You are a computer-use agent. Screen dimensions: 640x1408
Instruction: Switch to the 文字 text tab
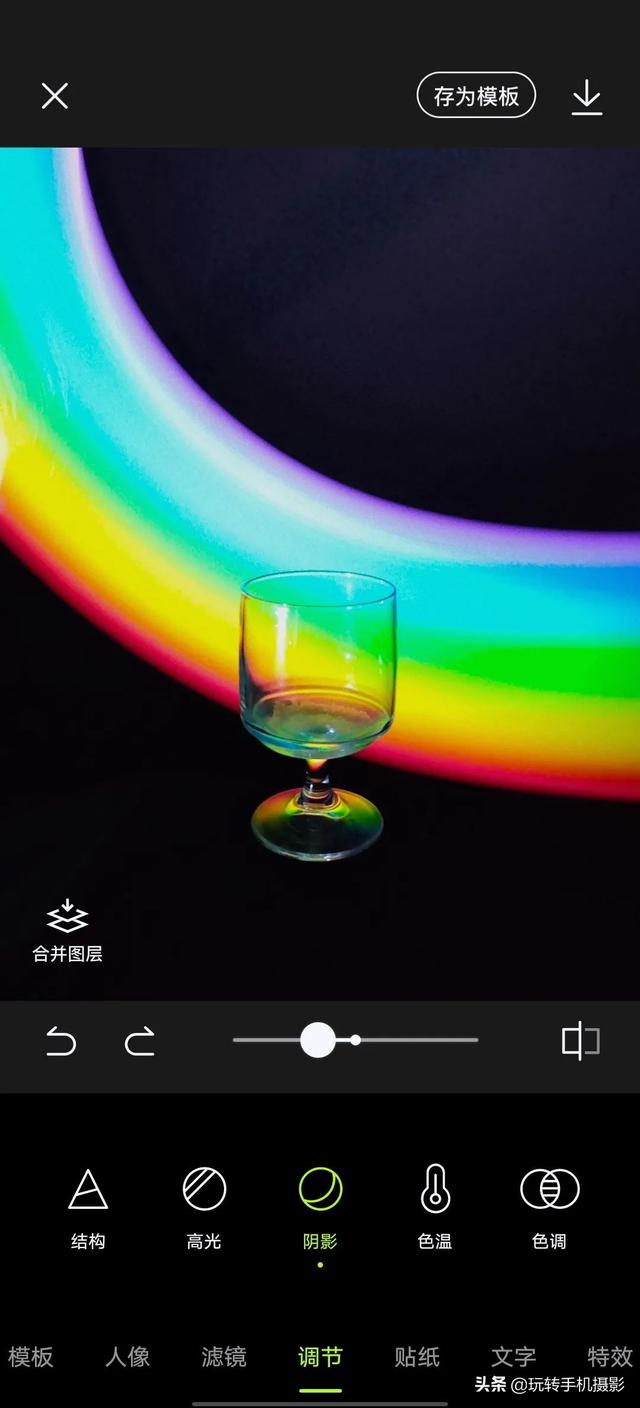click(x=513, y=1357)
